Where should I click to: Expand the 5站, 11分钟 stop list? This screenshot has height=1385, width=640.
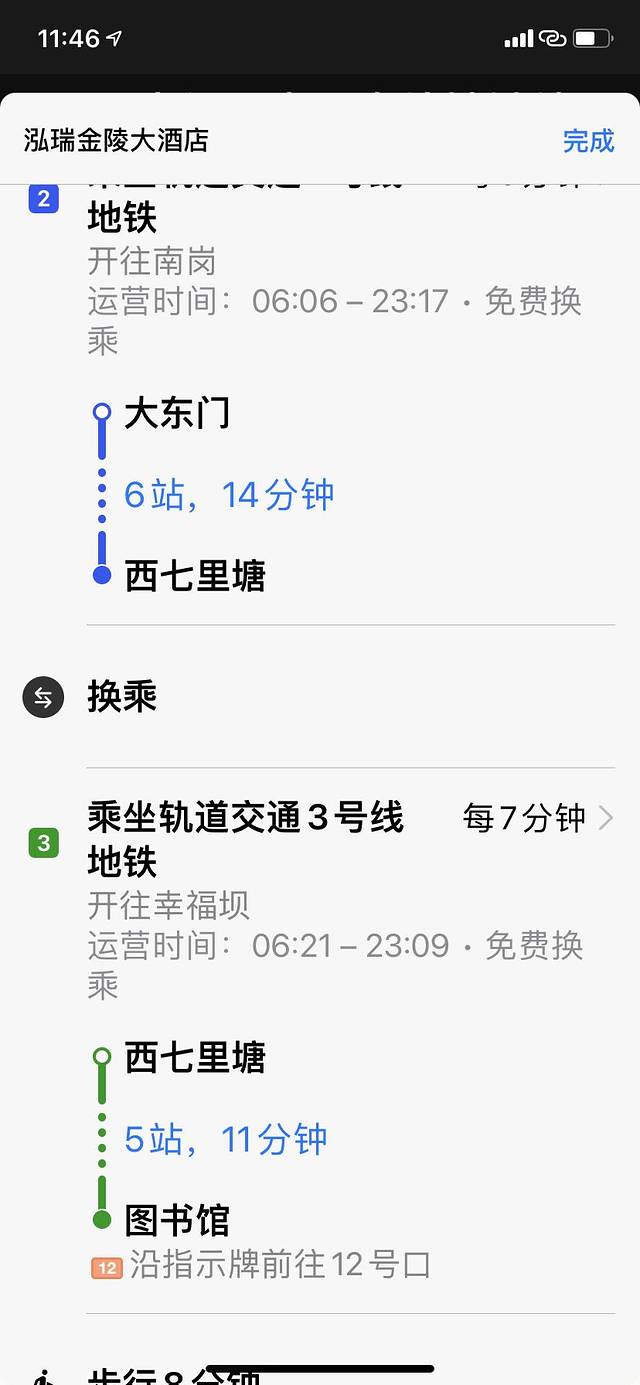click(x=226, y=1139)
